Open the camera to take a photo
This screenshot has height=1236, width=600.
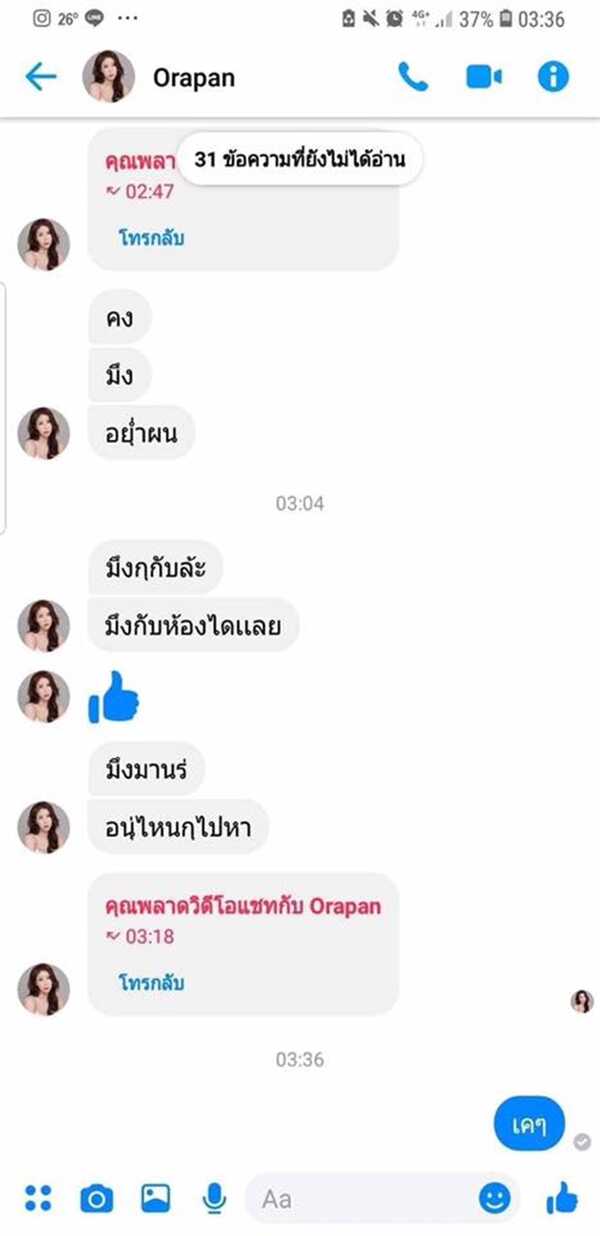(96, 1197)
